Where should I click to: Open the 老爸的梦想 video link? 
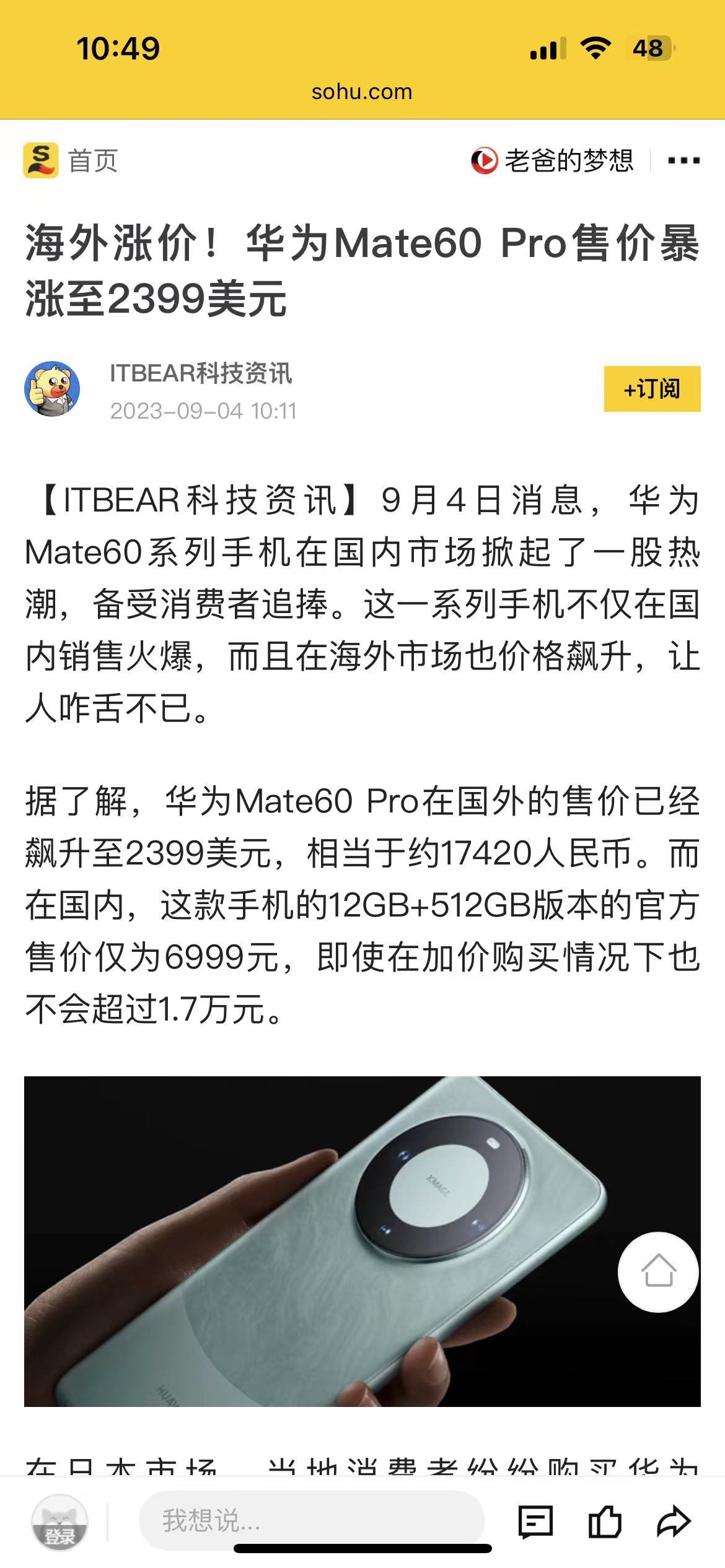pyautogui.click(x=552, y=161)
